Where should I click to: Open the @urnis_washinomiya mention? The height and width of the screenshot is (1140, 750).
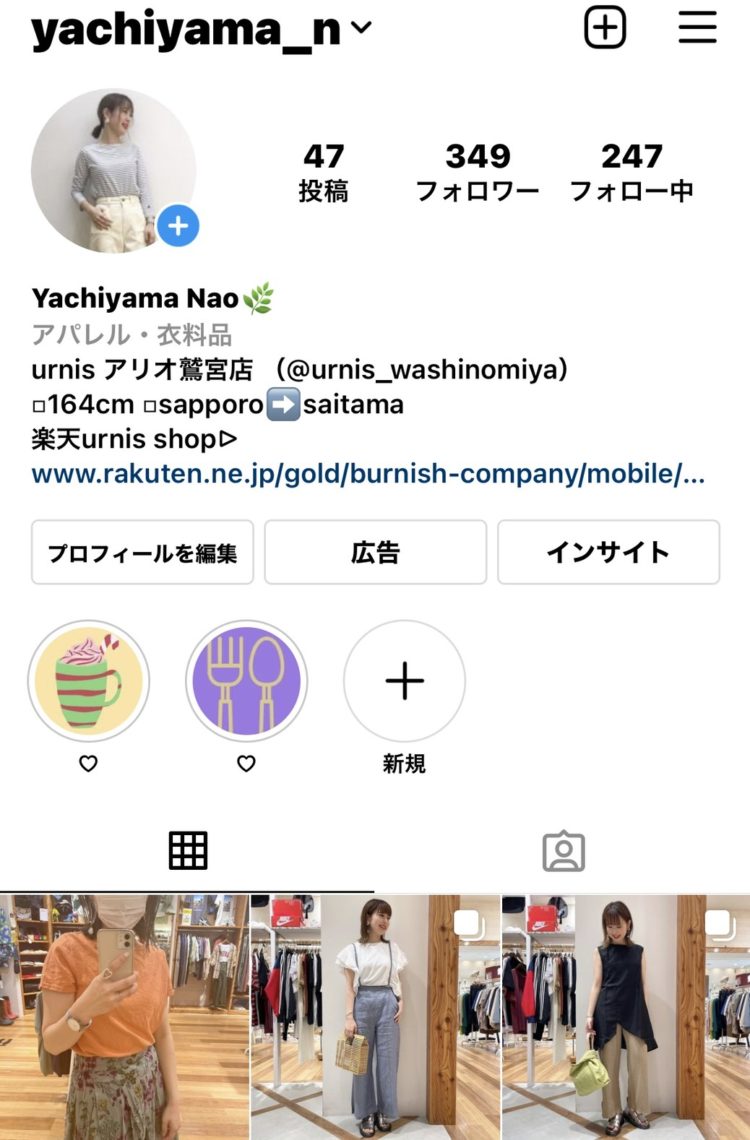pos(427,370)
